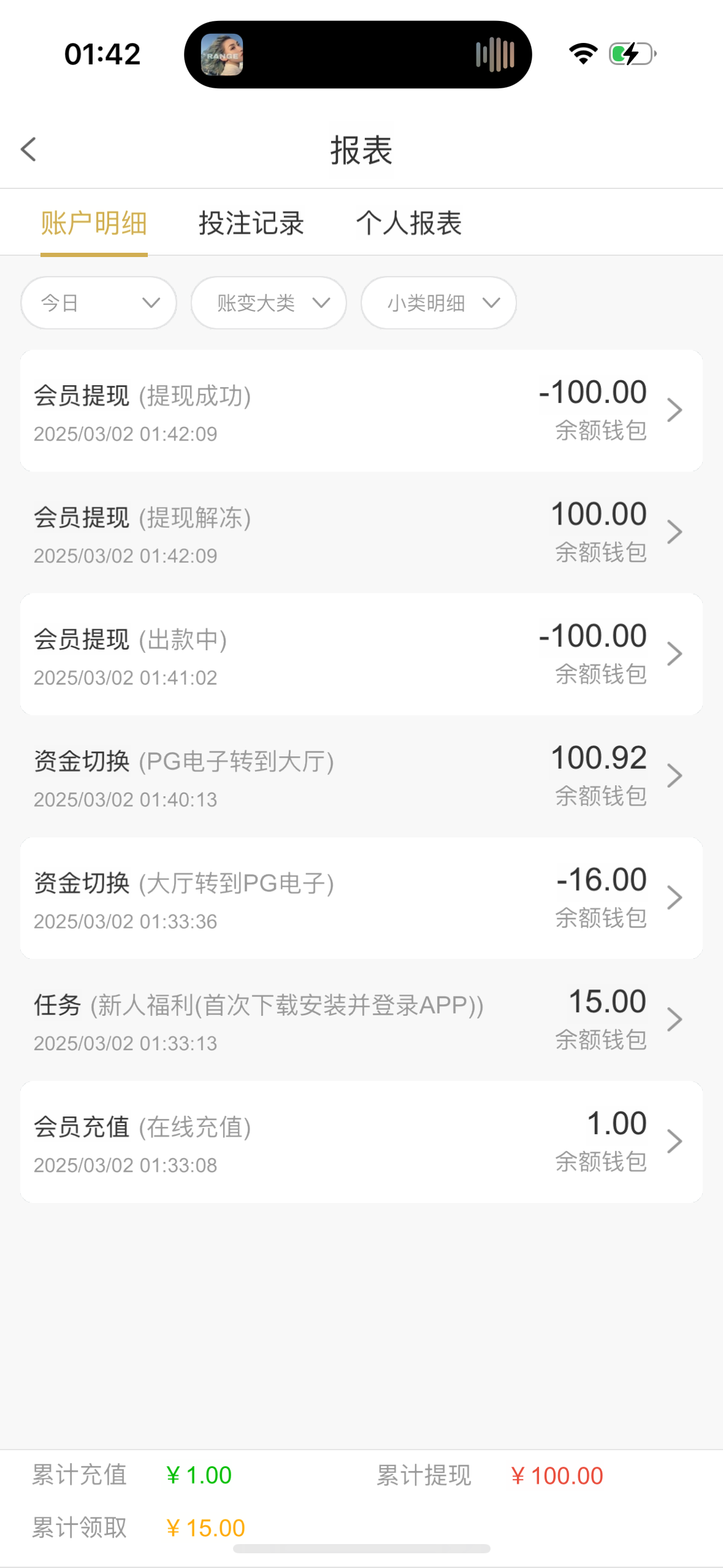Open the 会员提现 (提现成功) record
This screenshot has height=1568, width=723.
[361, 410]
